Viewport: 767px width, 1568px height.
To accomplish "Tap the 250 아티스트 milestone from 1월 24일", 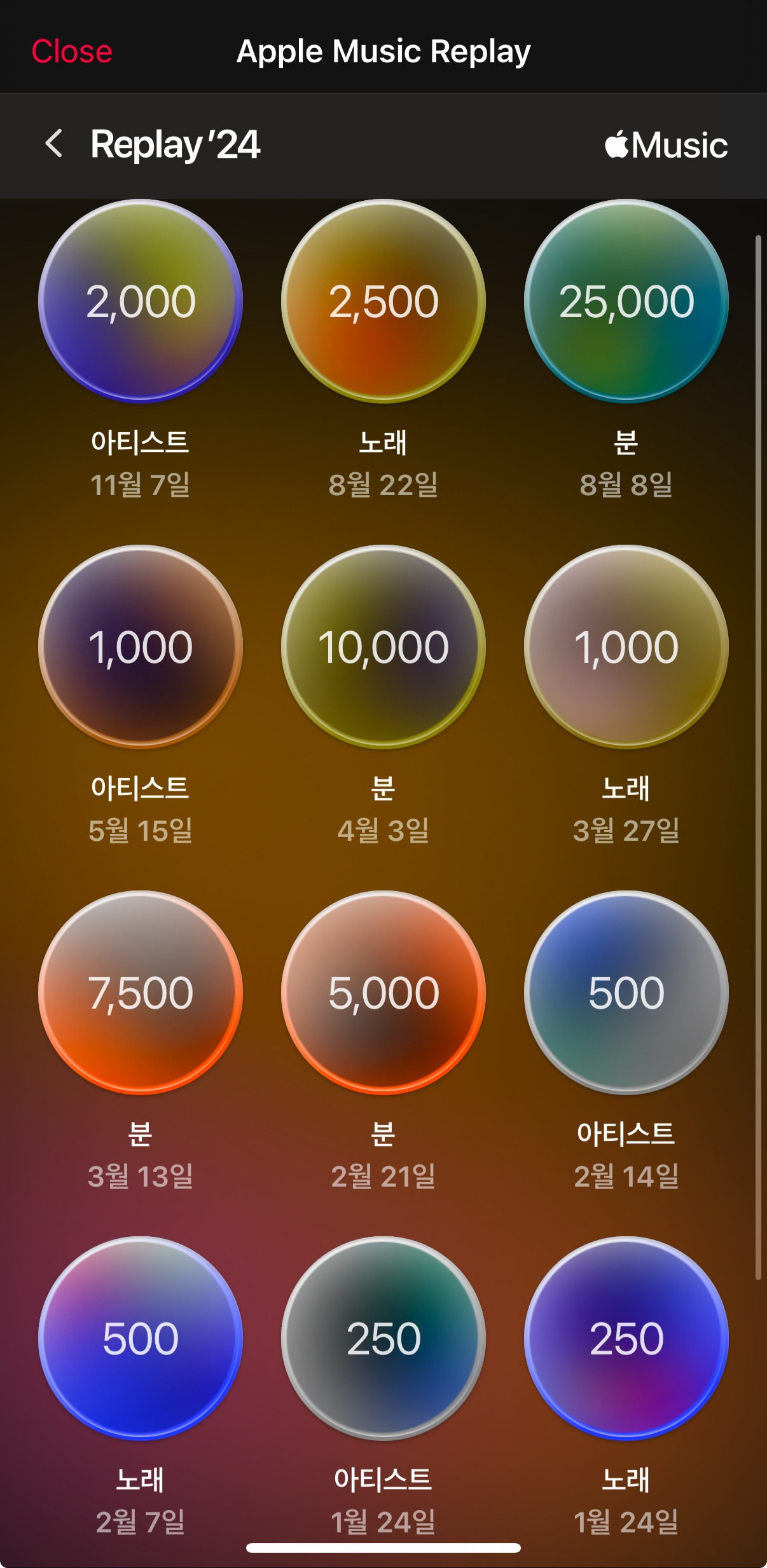I will click(383, 1338).
